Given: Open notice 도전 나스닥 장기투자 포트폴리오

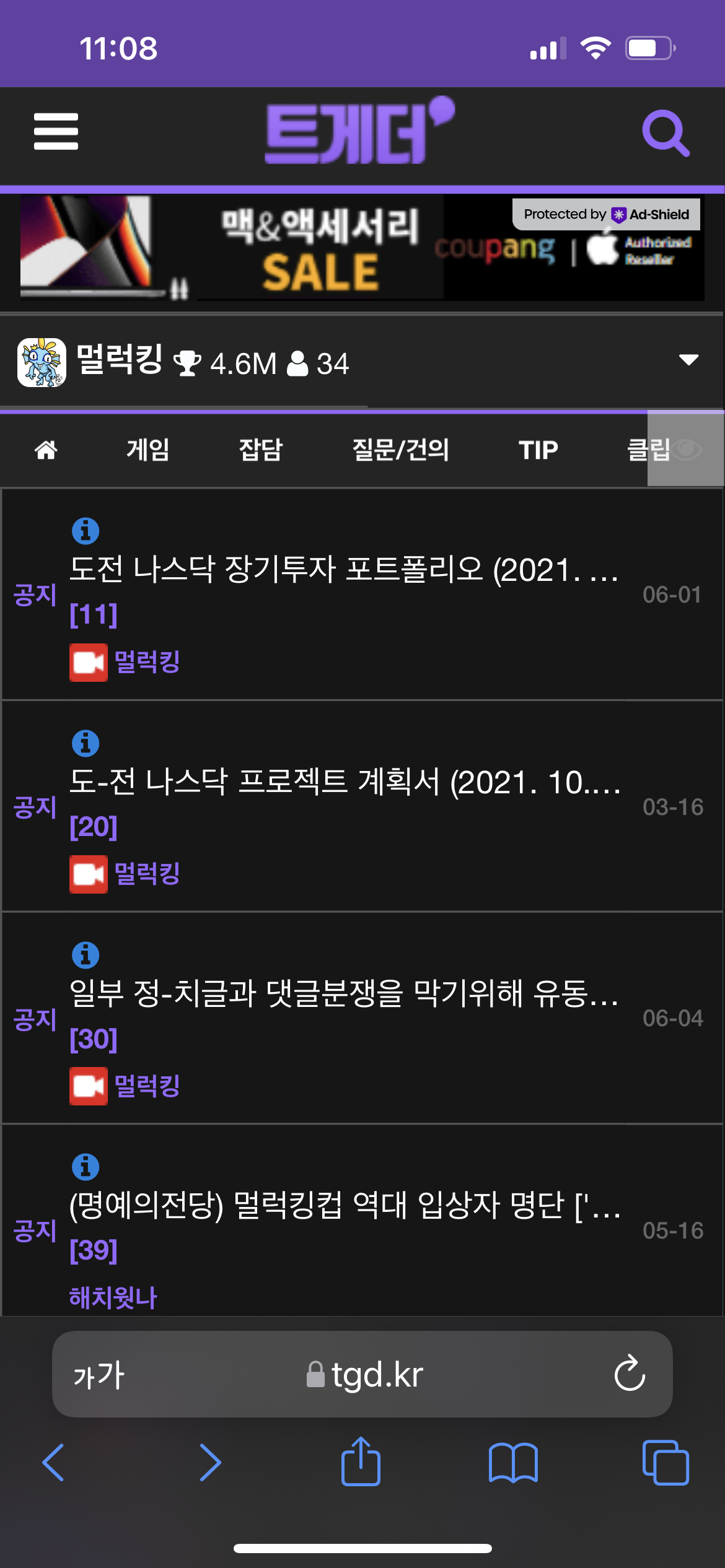Looking at the screenshot, I should click(x=344, y=570).
